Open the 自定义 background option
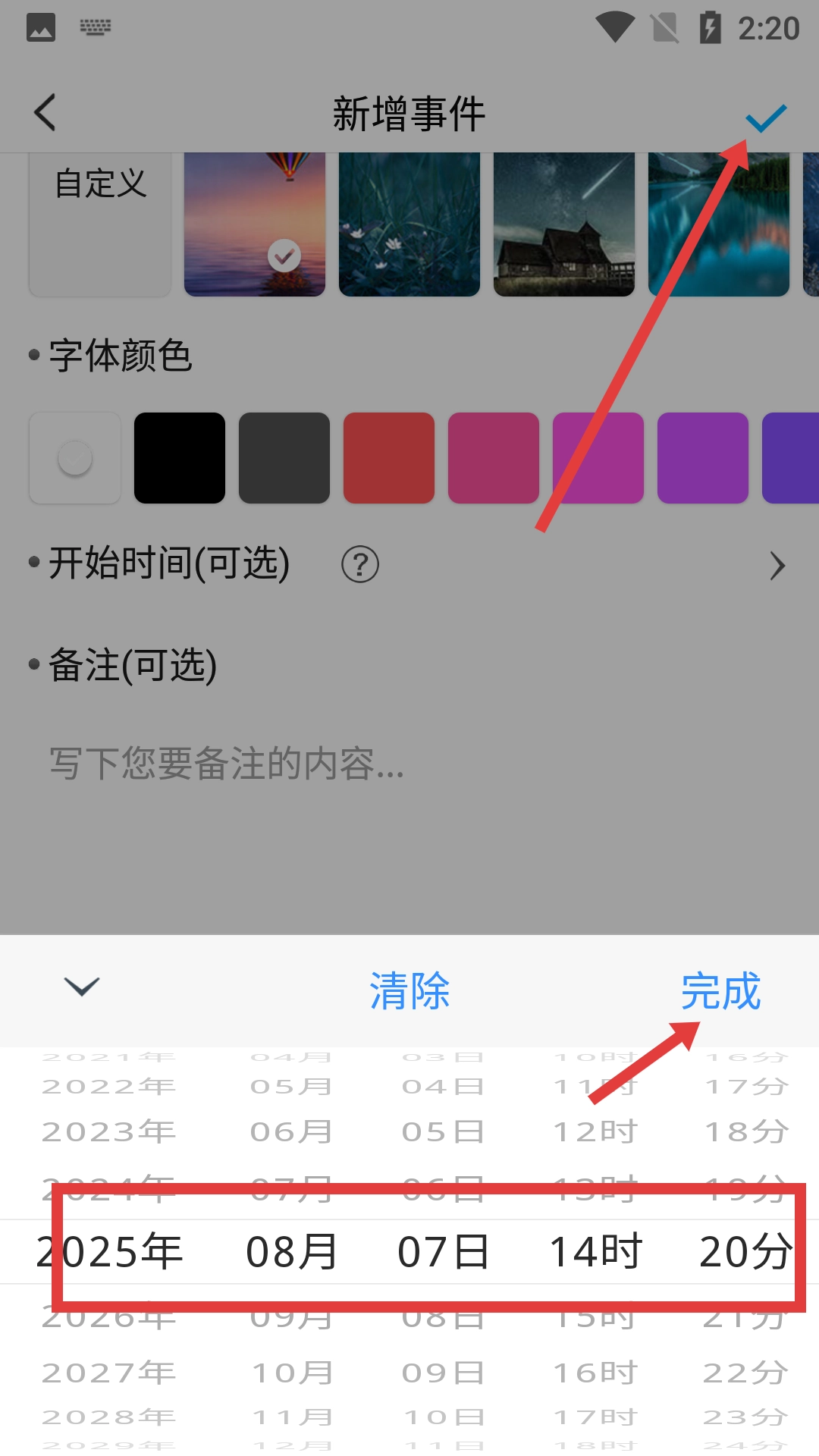The width and height of the screenshot is (819, 1456). pyautogui.click(x=100, y=224)
